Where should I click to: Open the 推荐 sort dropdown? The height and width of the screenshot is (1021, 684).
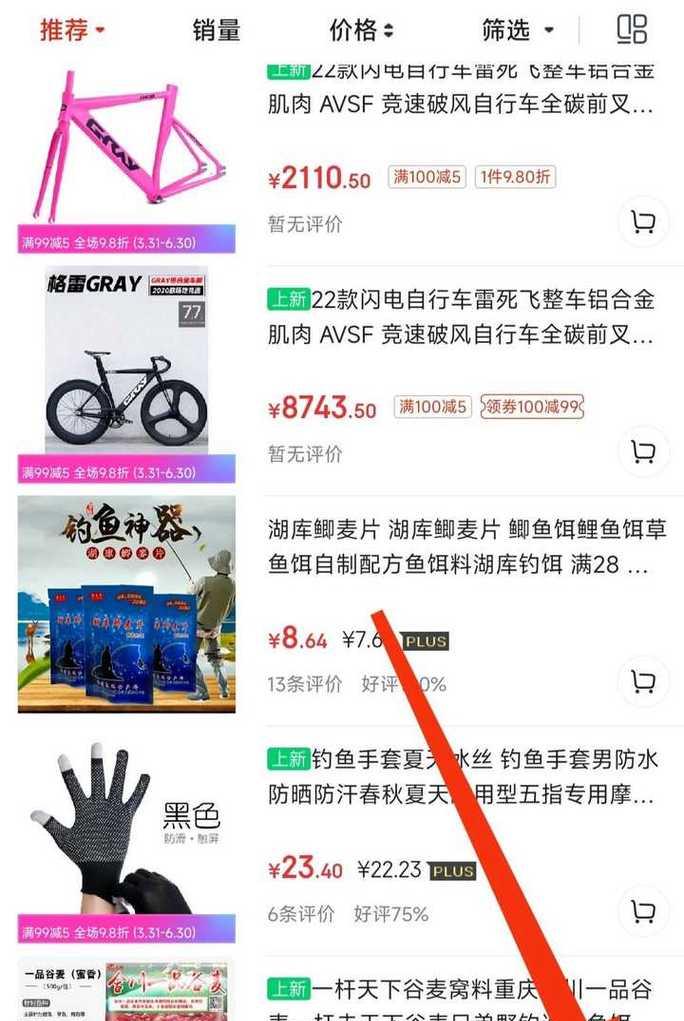[72, 30]
